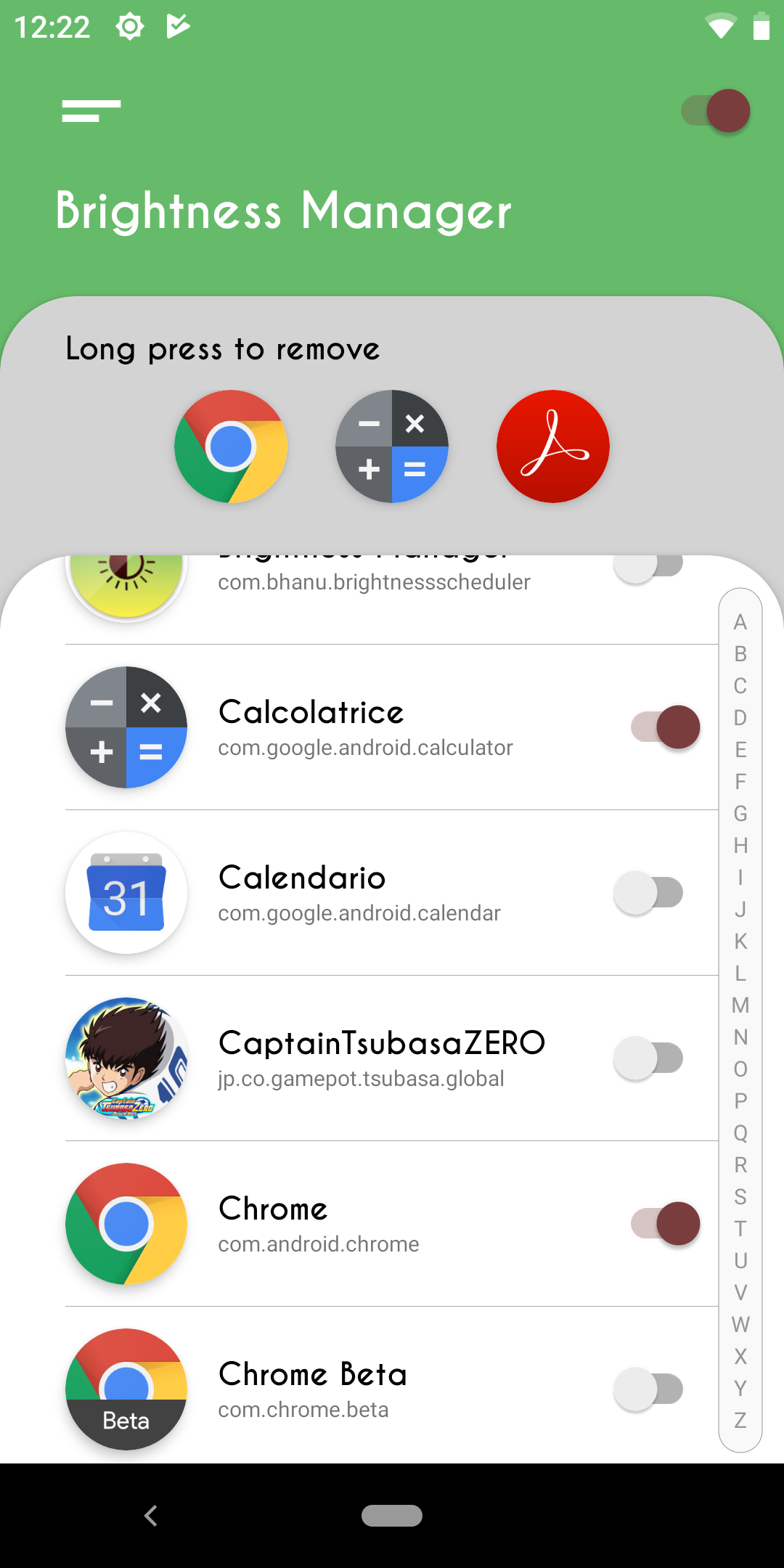Jump to letter A in index
This screenshot has height=1568, width=784.
tap(740, 622)
